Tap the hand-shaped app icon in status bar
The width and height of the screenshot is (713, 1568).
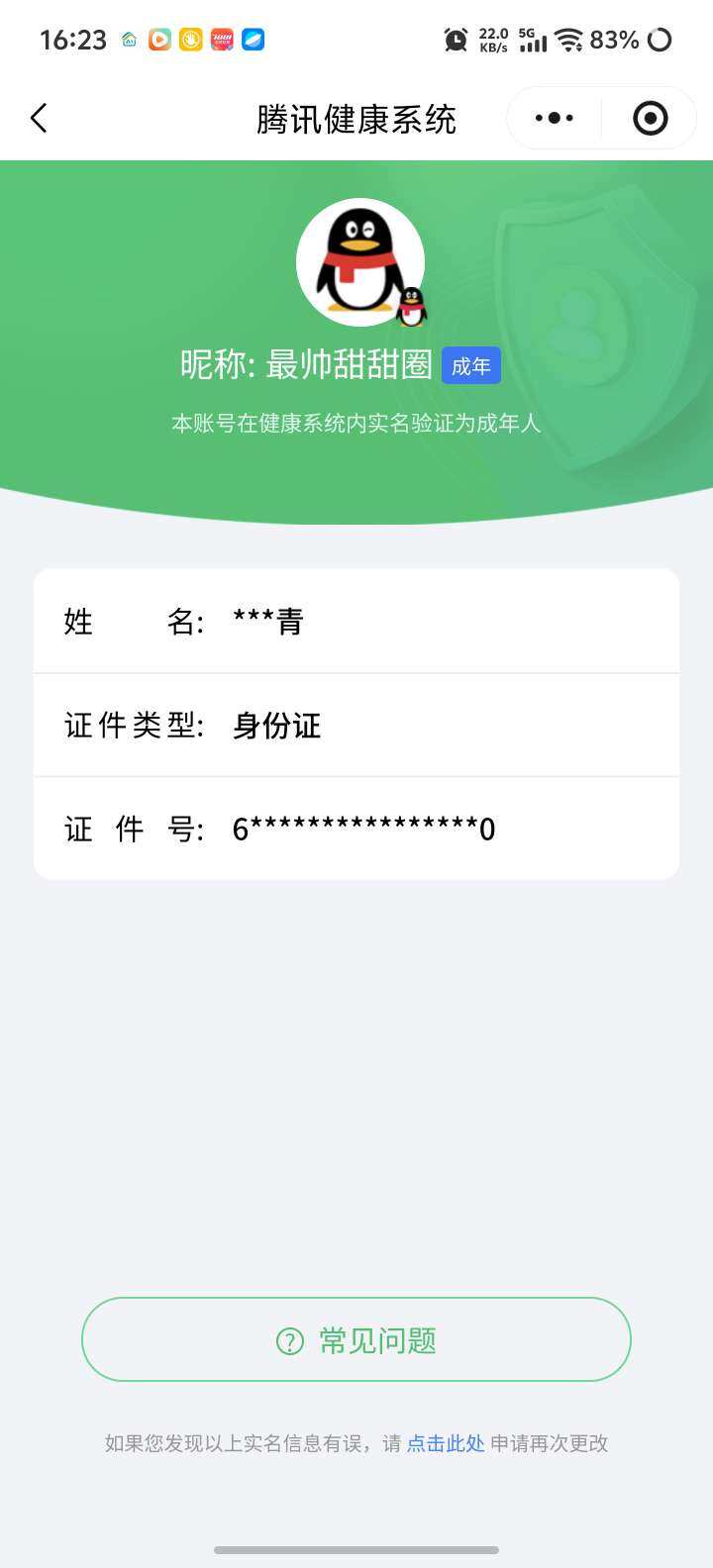[189, 40]
